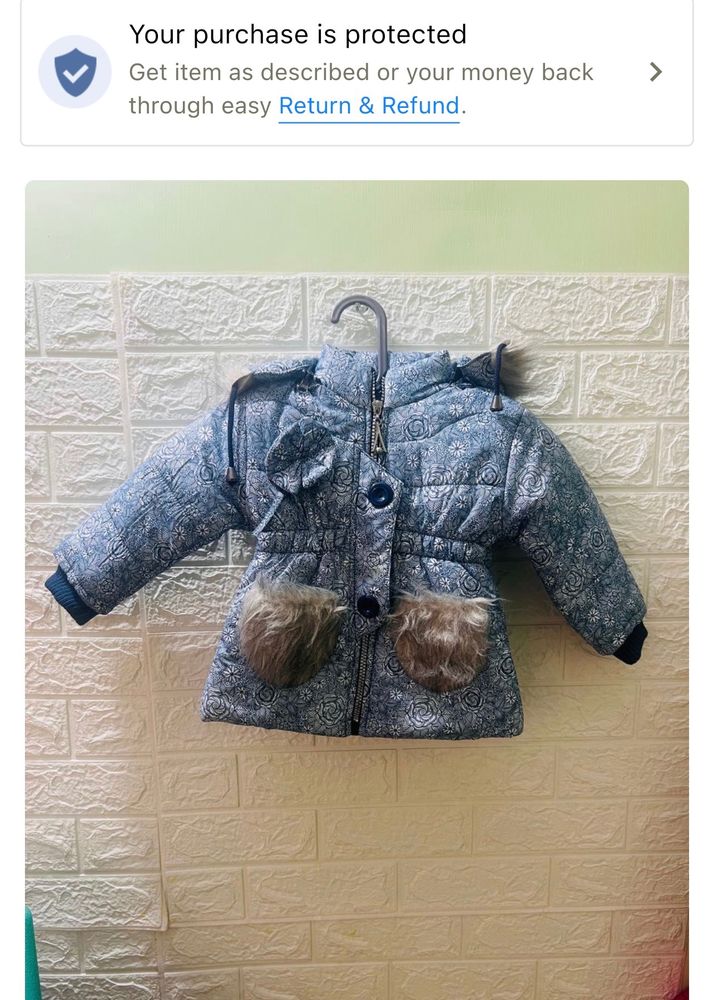View the jacket product photo
This screenshot has width=714, height=1000.
(356, 560)
